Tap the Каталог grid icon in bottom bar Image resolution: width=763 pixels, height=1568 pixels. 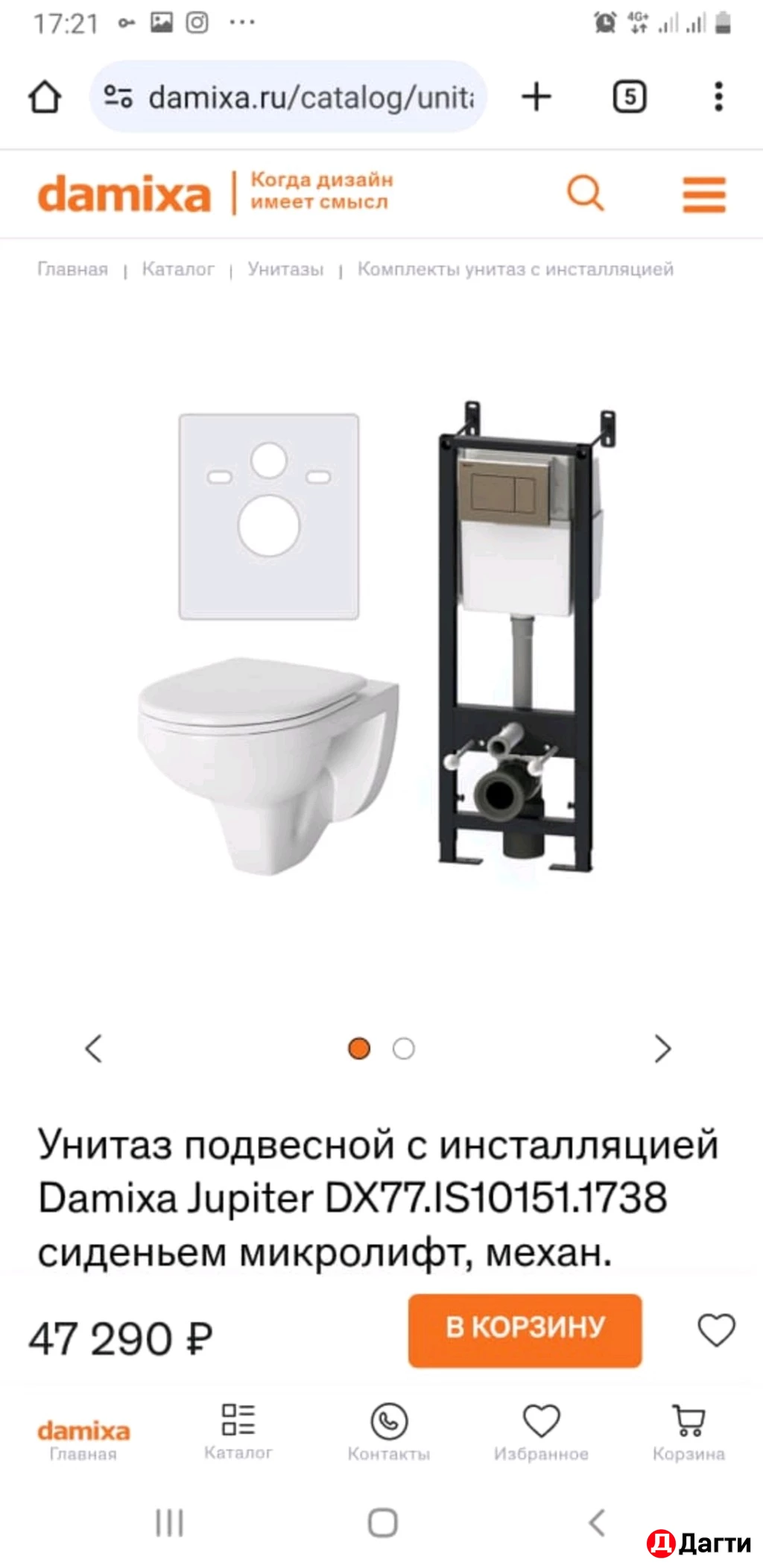click(237, 1420)
